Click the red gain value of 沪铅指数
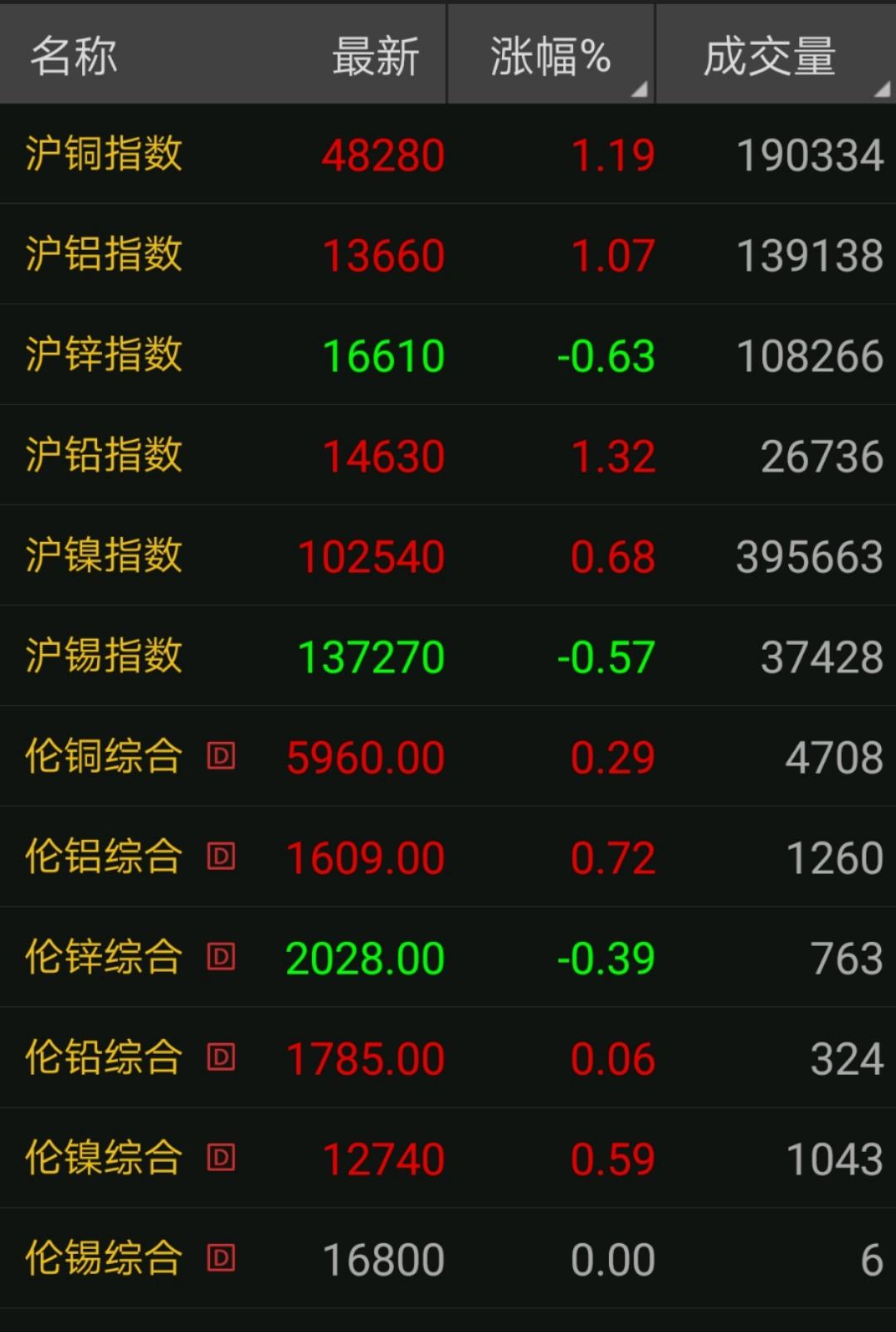This screenshot has height=1332, width=896. point(613,456)
